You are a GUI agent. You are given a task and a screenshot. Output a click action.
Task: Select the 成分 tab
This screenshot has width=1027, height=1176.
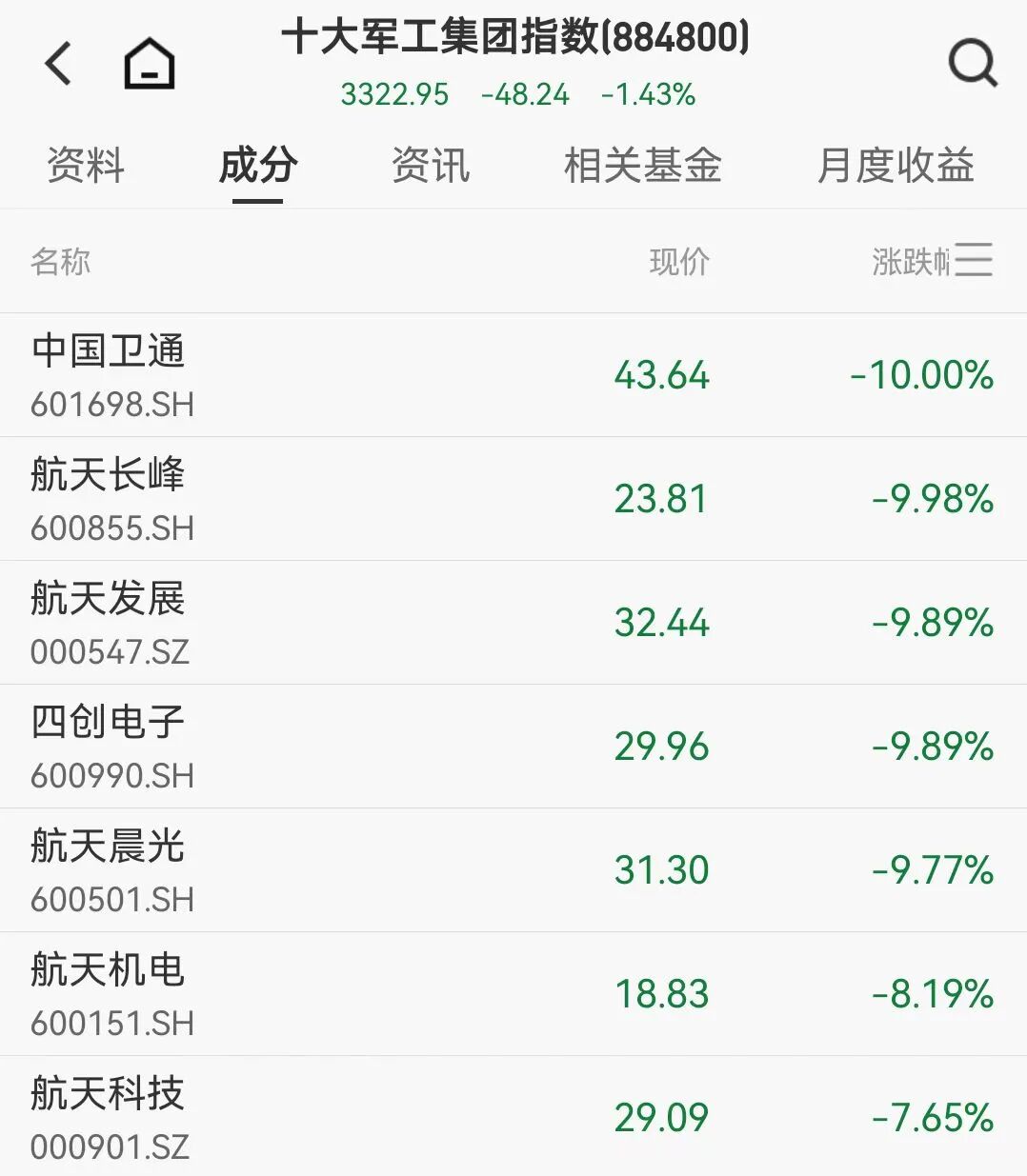257,166
